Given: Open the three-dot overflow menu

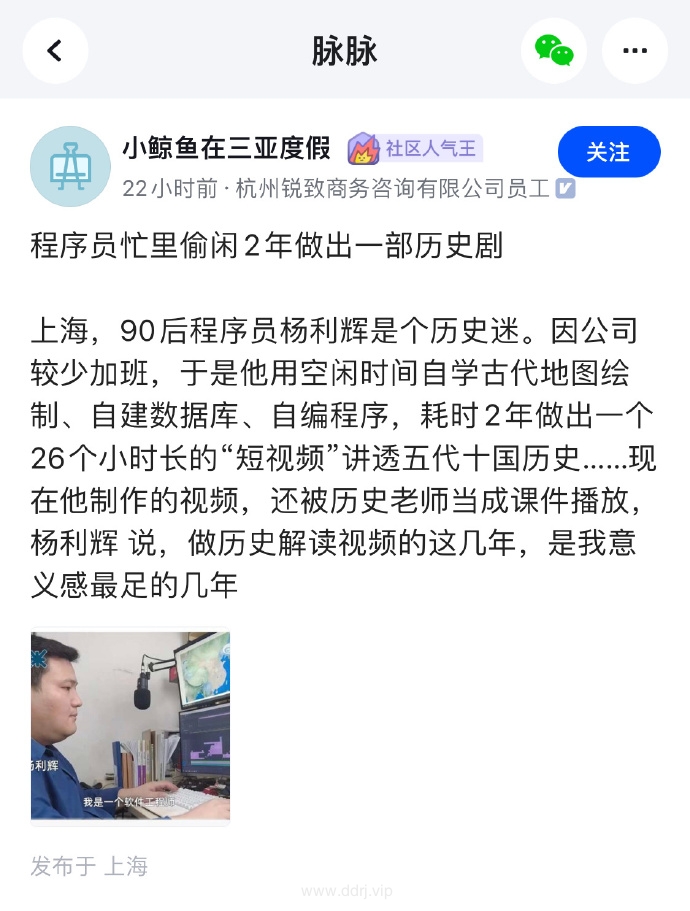Looking at the screenshot, I should coord(635,51).
